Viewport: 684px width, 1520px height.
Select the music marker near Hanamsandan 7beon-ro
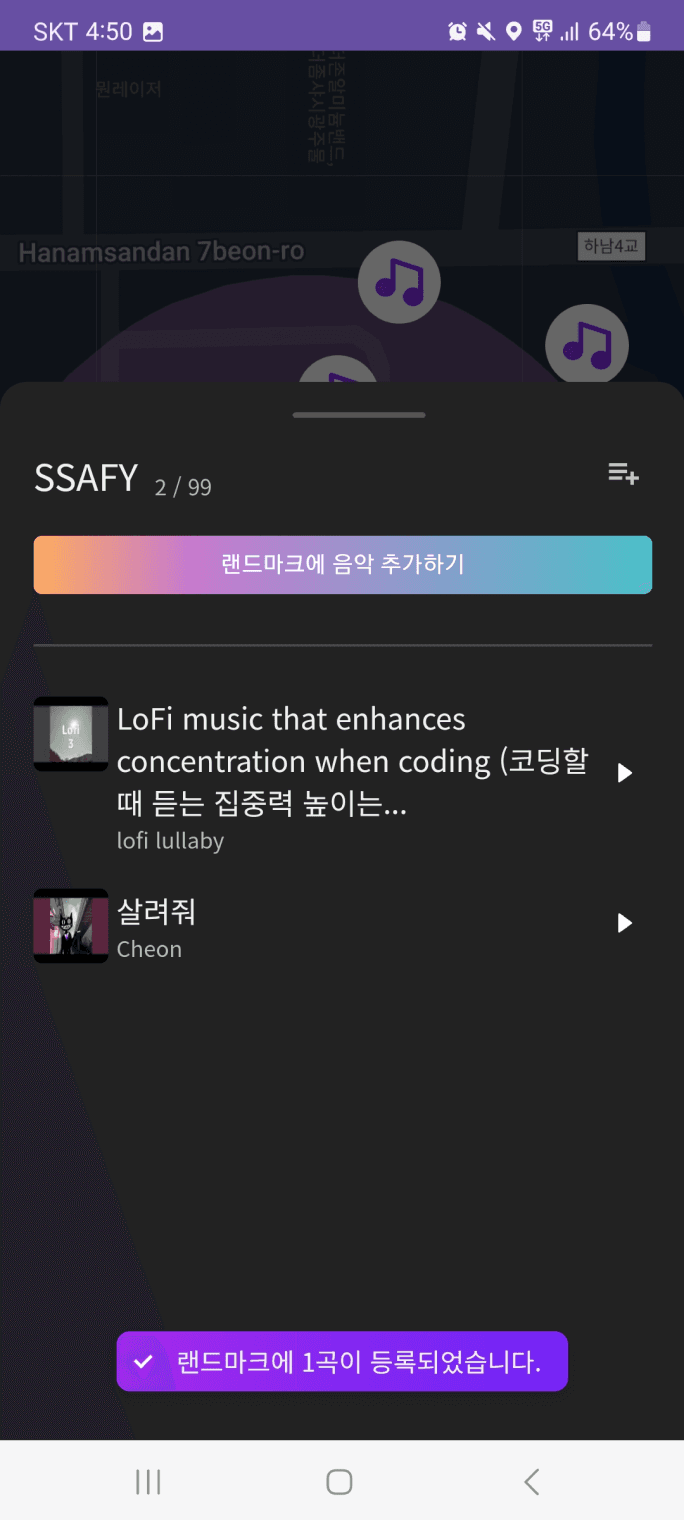click(x=399, y=281)
